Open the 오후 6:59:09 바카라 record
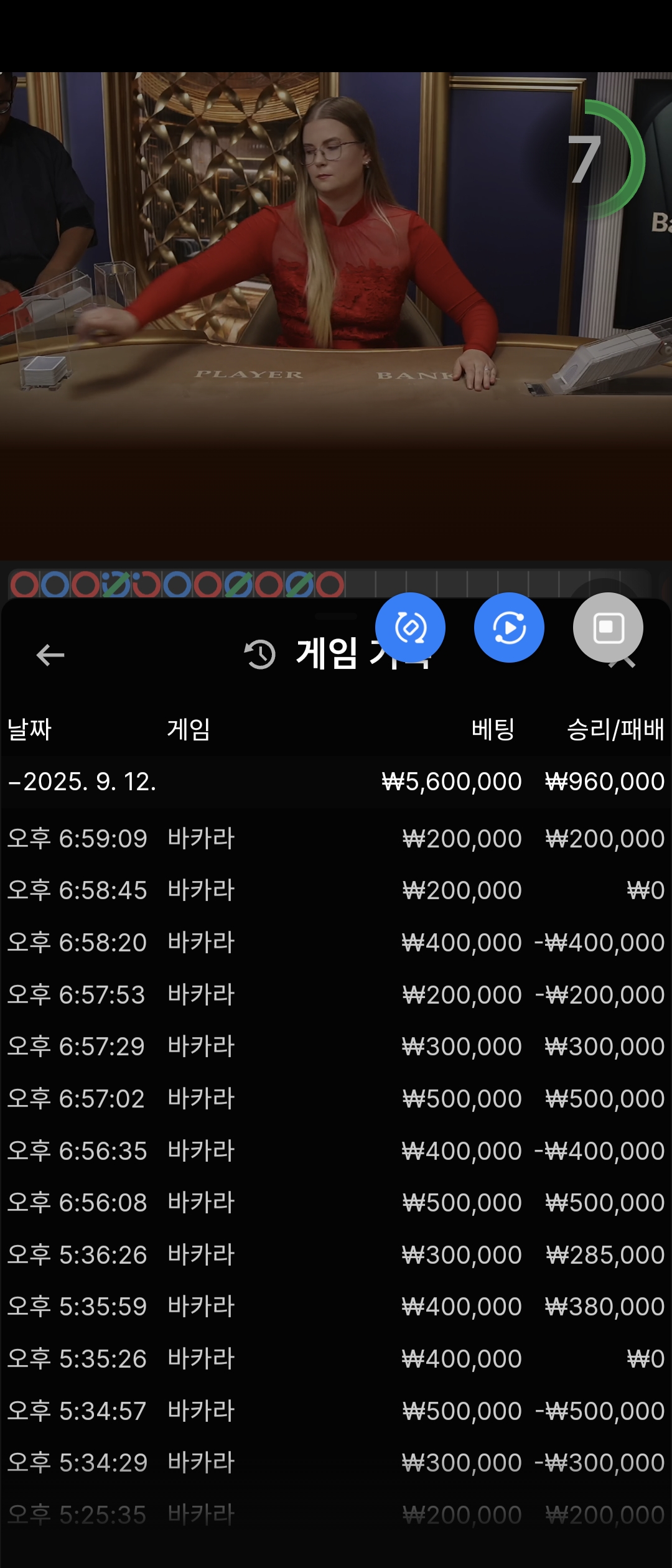Viewport: 672px width, 1568px height. (336, 839)
